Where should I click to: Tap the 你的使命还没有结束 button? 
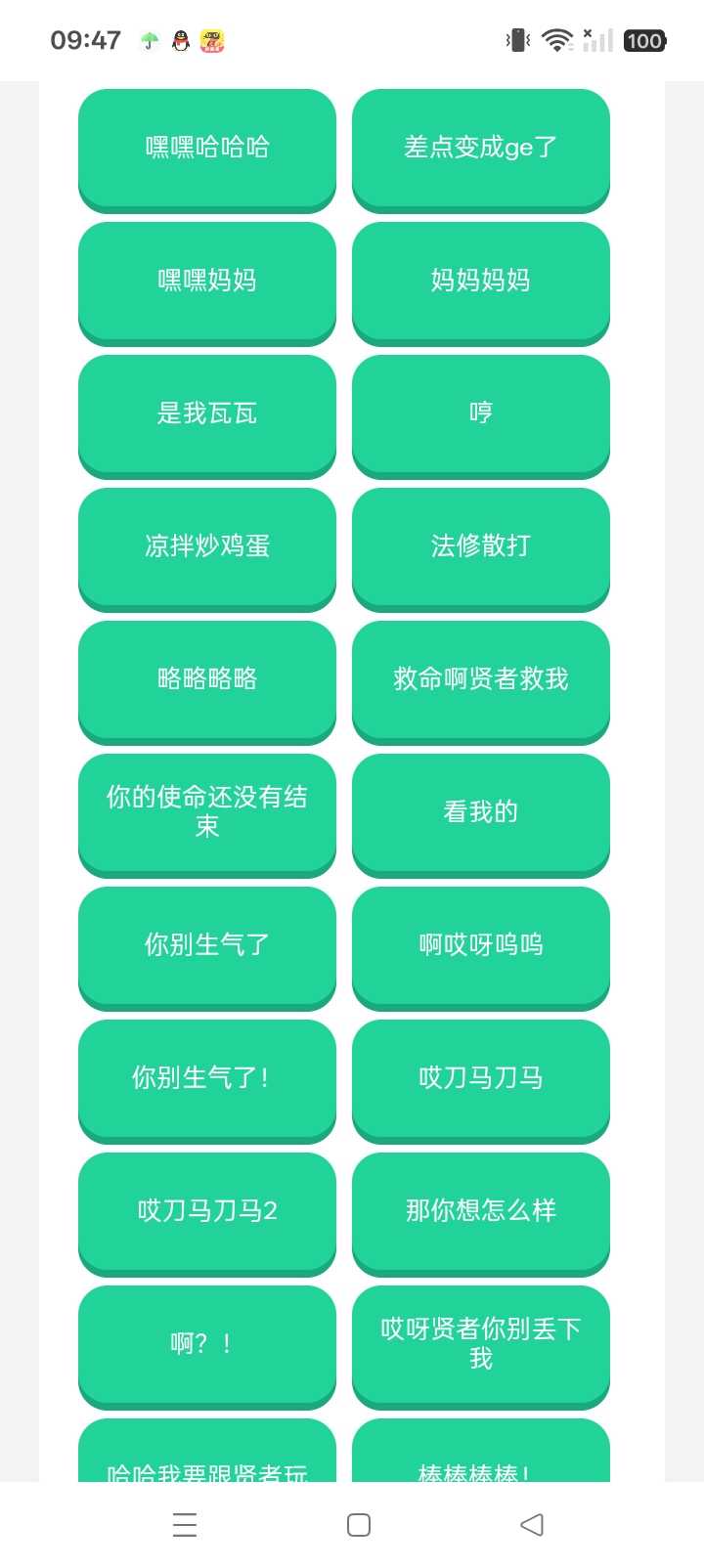(x=207, y=812)
